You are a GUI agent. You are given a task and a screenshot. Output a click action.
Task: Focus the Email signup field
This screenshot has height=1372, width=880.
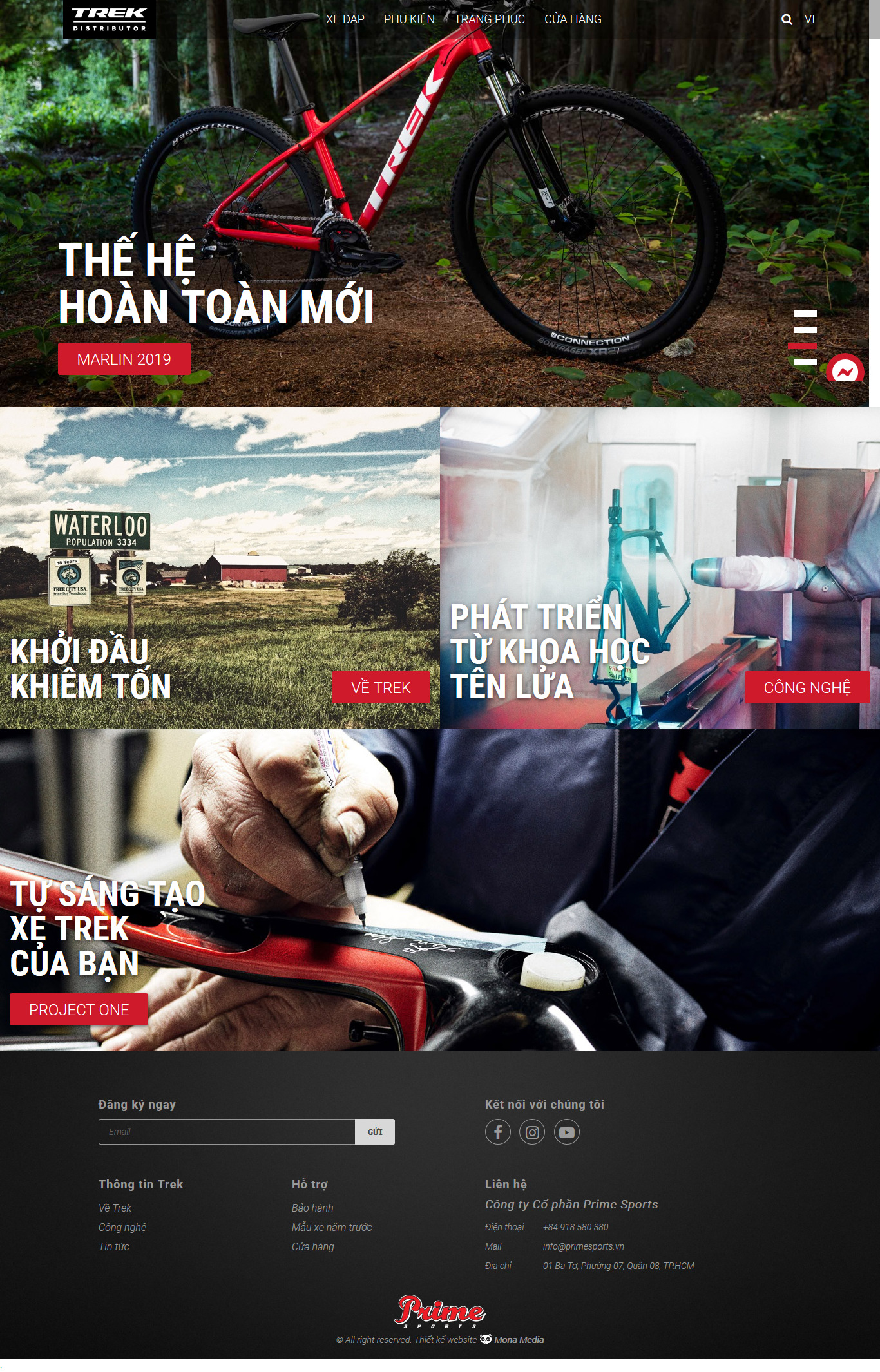point(227,1132)
